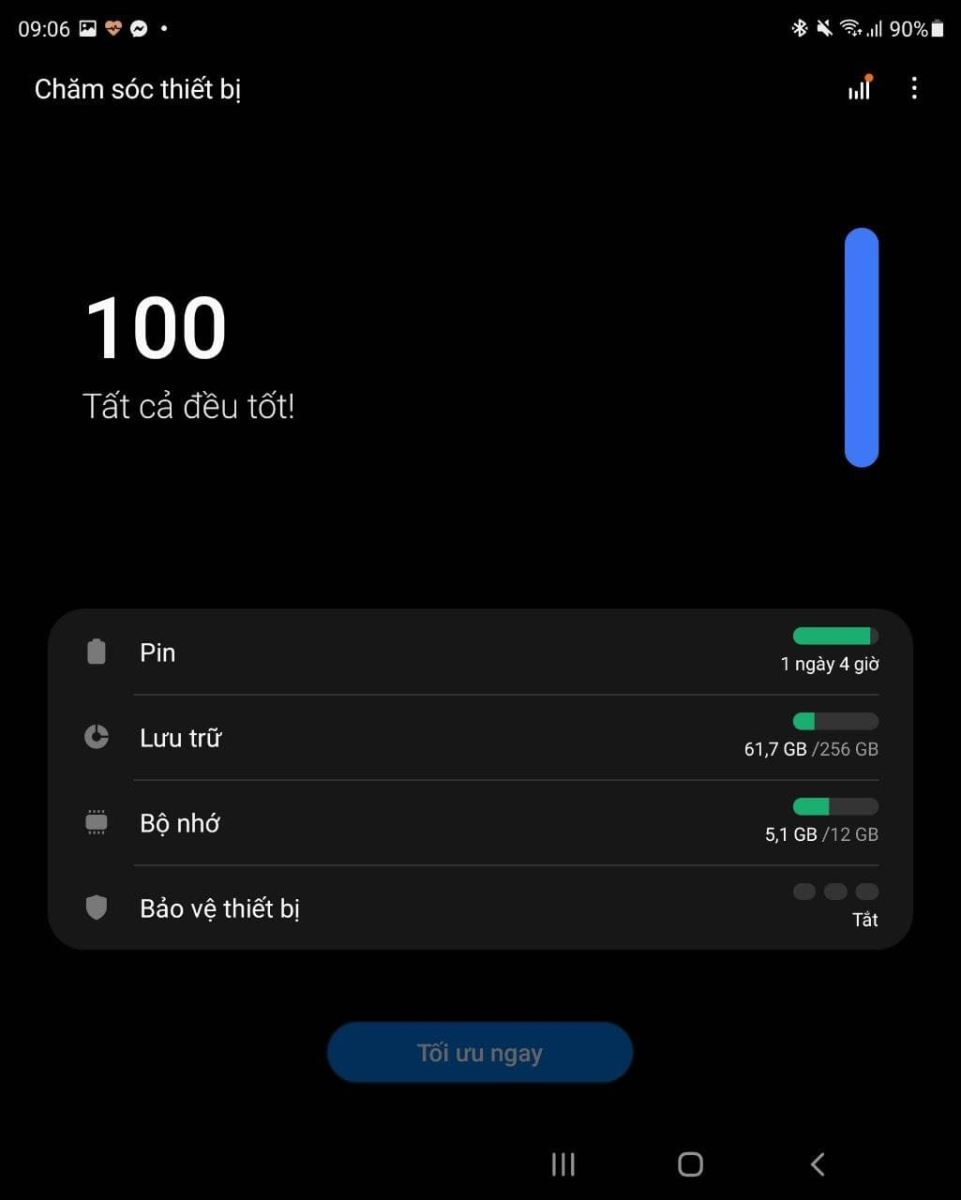Screen dimensions: 961x1200
Task: Open the Pin battery row
Action: click(480, 653)
